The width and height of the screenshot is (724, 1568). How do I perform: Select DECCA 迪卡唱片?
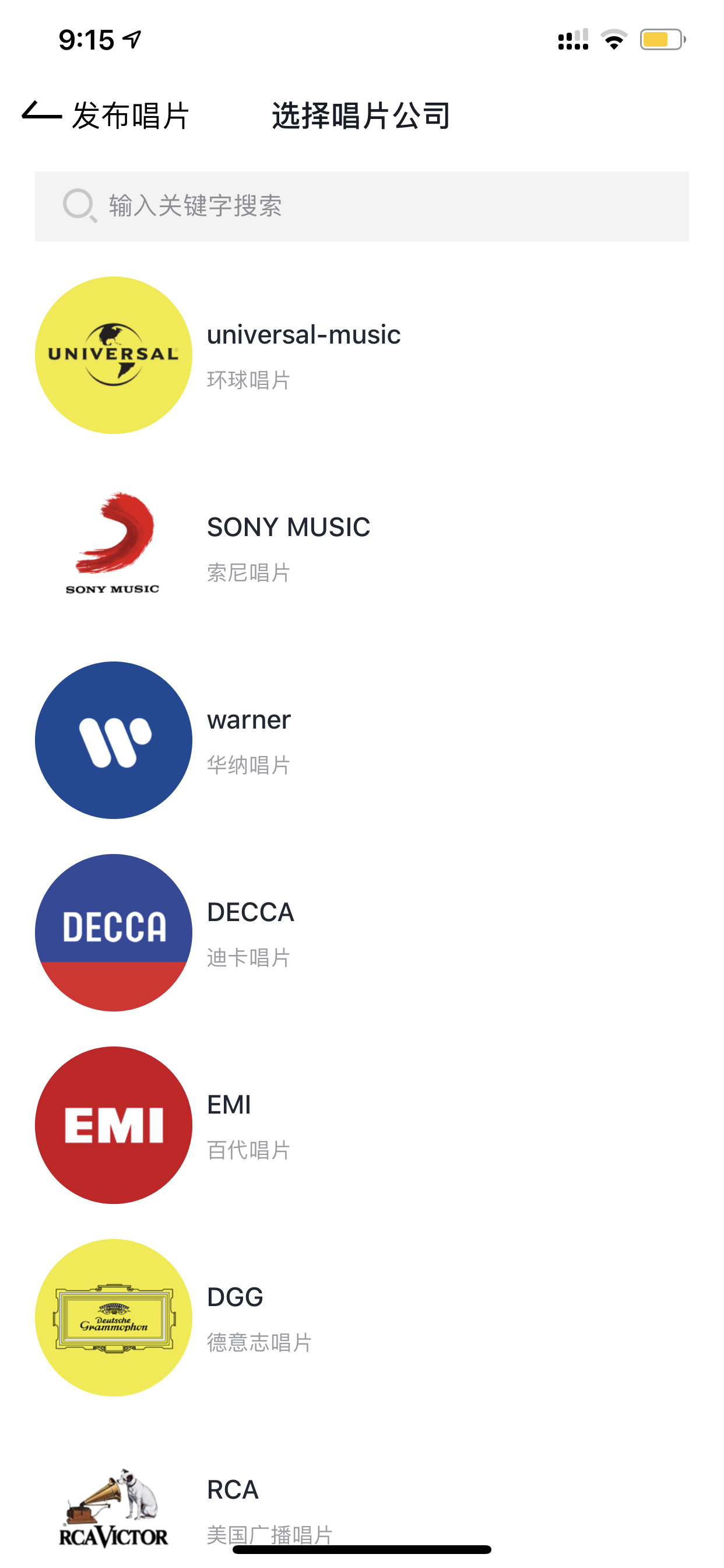362,933
